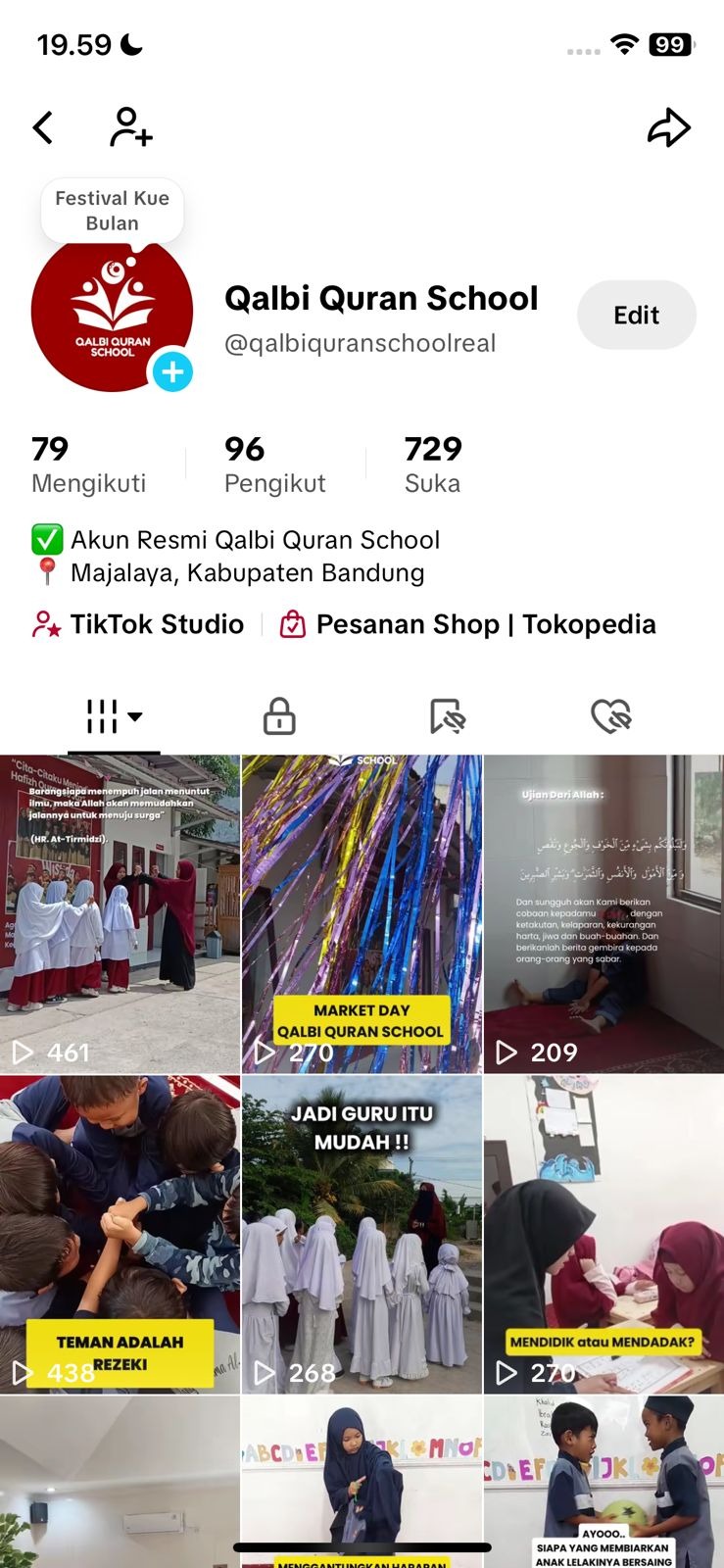
Task: View the 96 Pengikut list
Action: pyautogui.click(x=274, y=465)
